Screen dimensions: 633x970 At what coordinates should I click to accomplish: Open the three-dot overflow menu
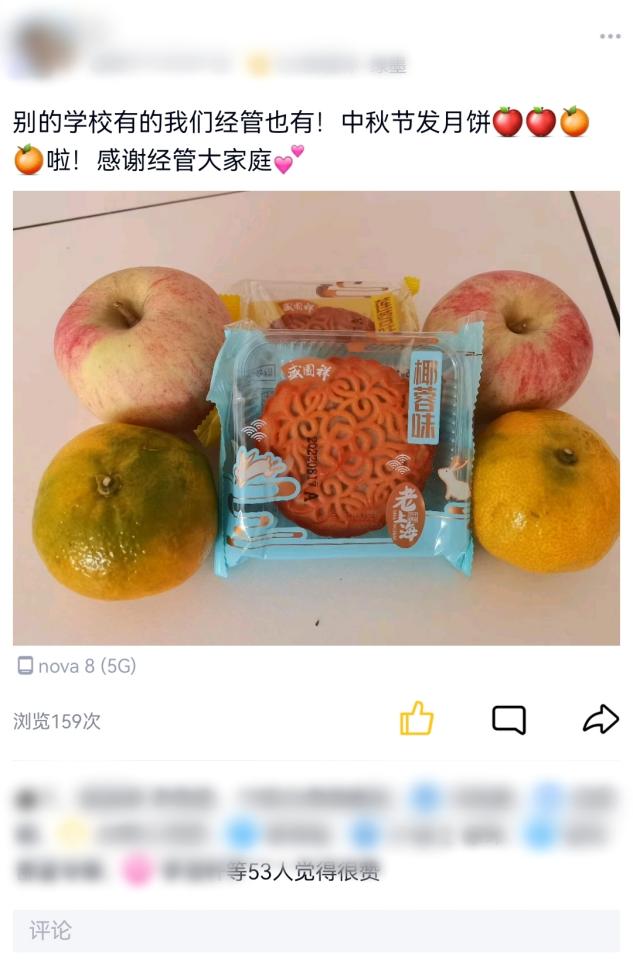[x=610, y=36]
